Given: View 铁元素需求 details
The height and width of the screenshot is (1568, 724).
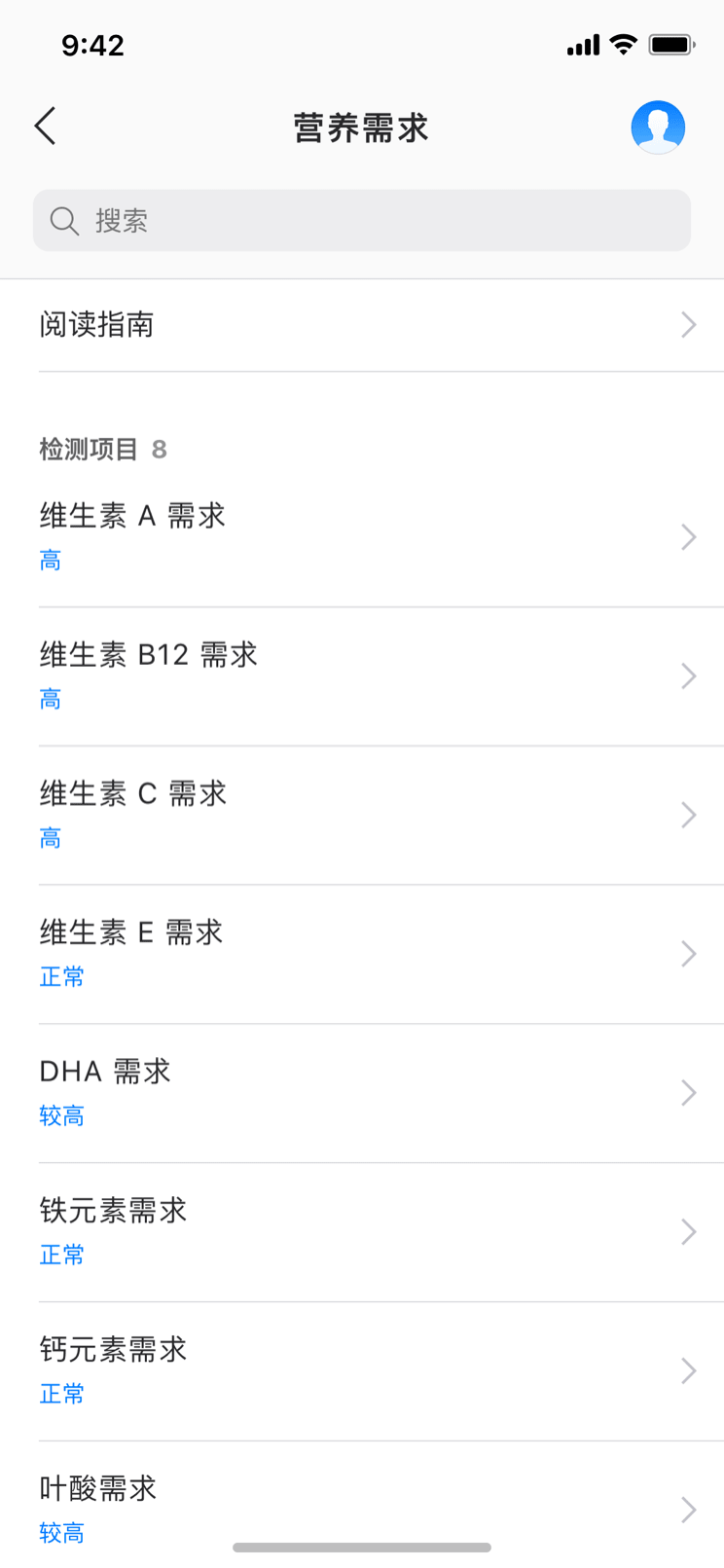Looking at the screenshot, I should 362,1232.
